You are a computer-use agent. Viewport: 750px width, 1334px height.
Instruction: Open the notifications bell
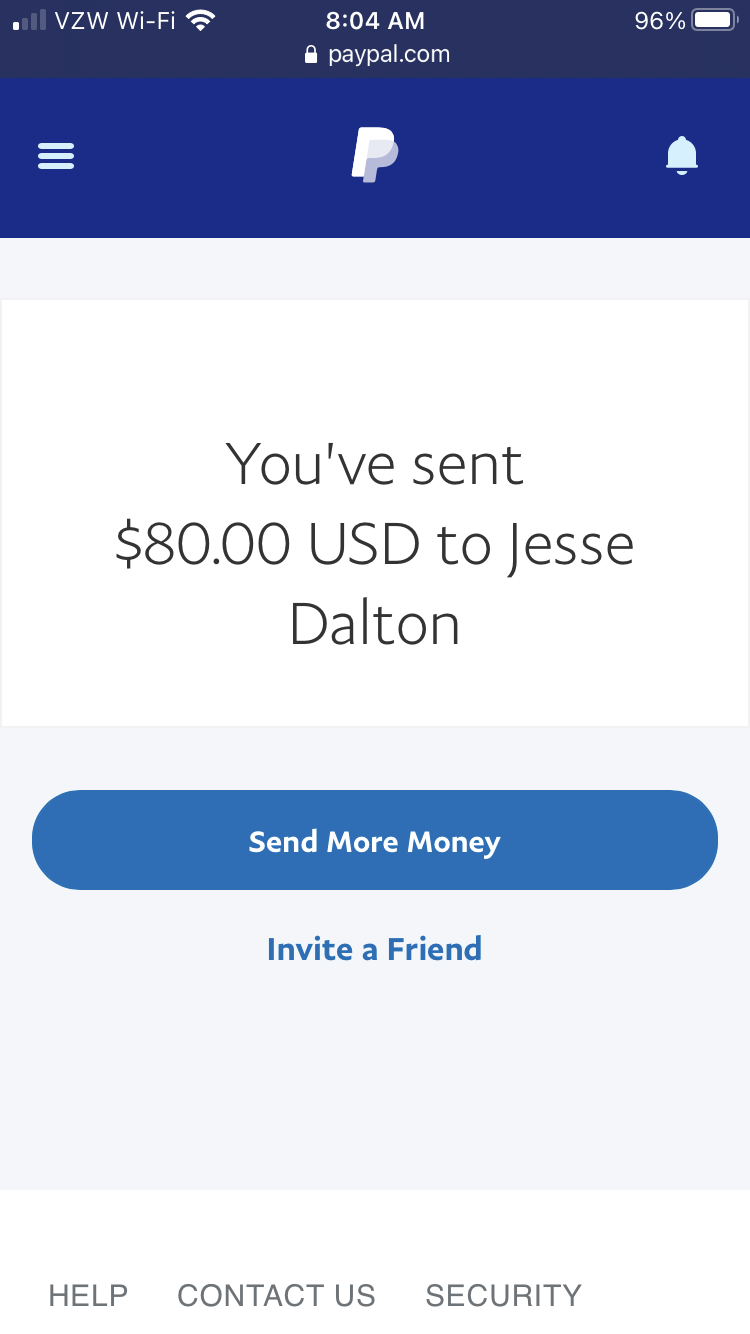[x=681, y=156]
